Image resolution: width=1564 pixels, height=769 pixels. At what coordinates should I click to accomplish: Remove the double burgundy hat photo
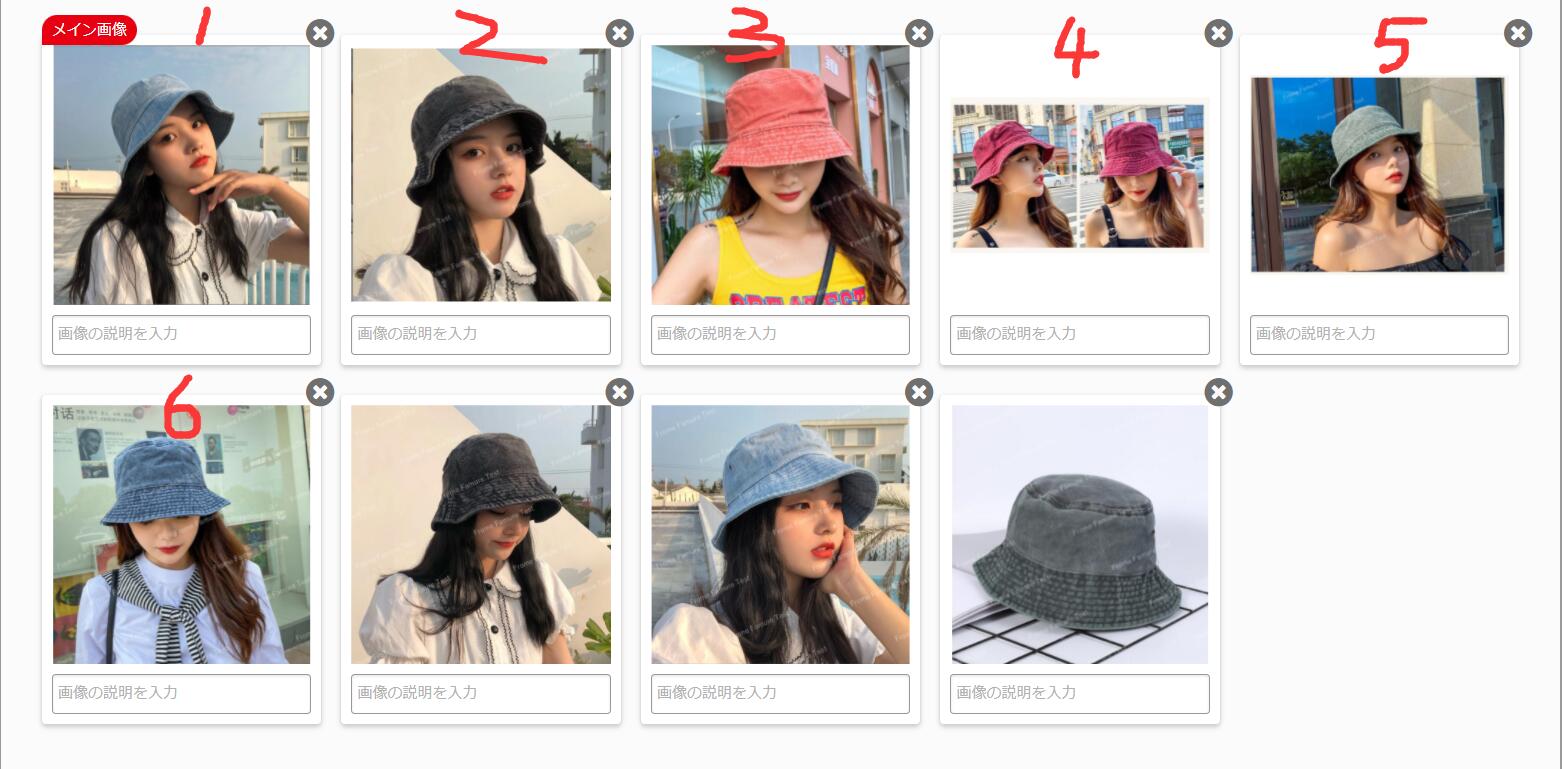pos(1218,33)
